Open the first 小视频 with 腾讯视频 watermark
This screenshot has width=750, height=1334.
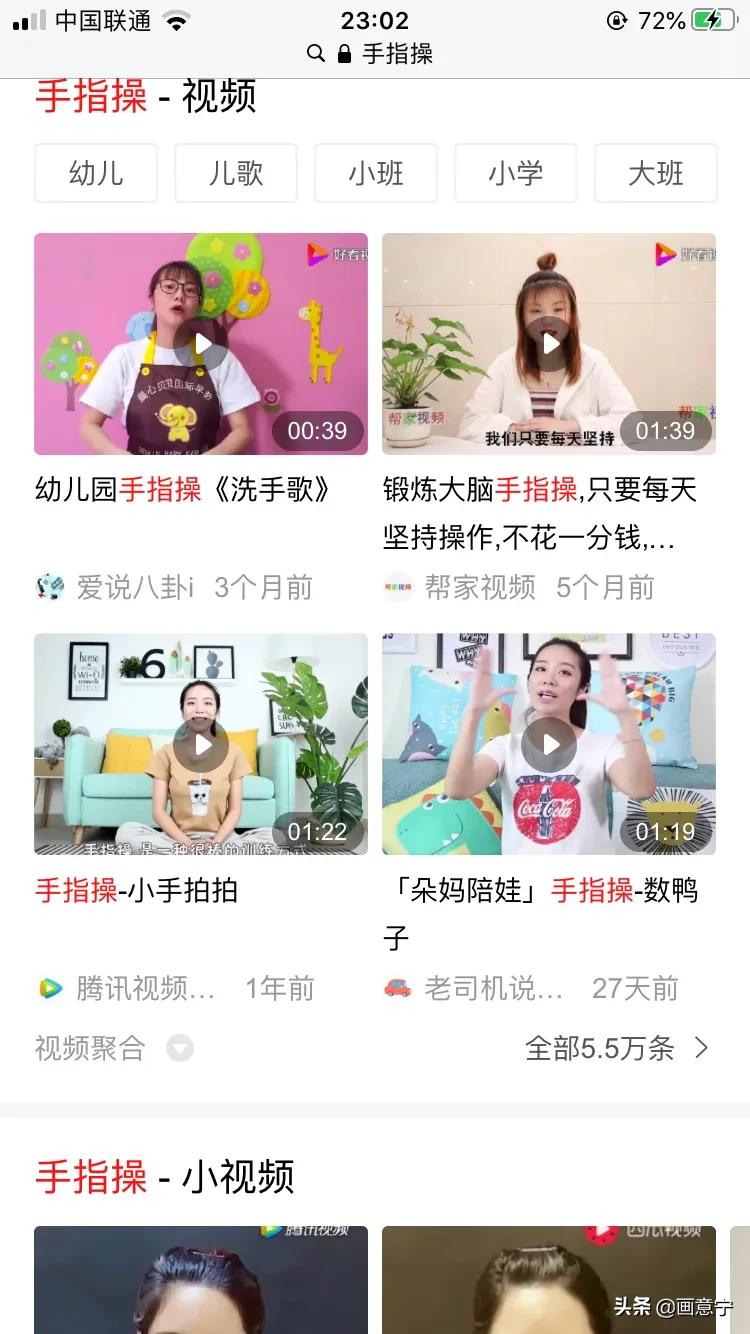point(201,1280)
